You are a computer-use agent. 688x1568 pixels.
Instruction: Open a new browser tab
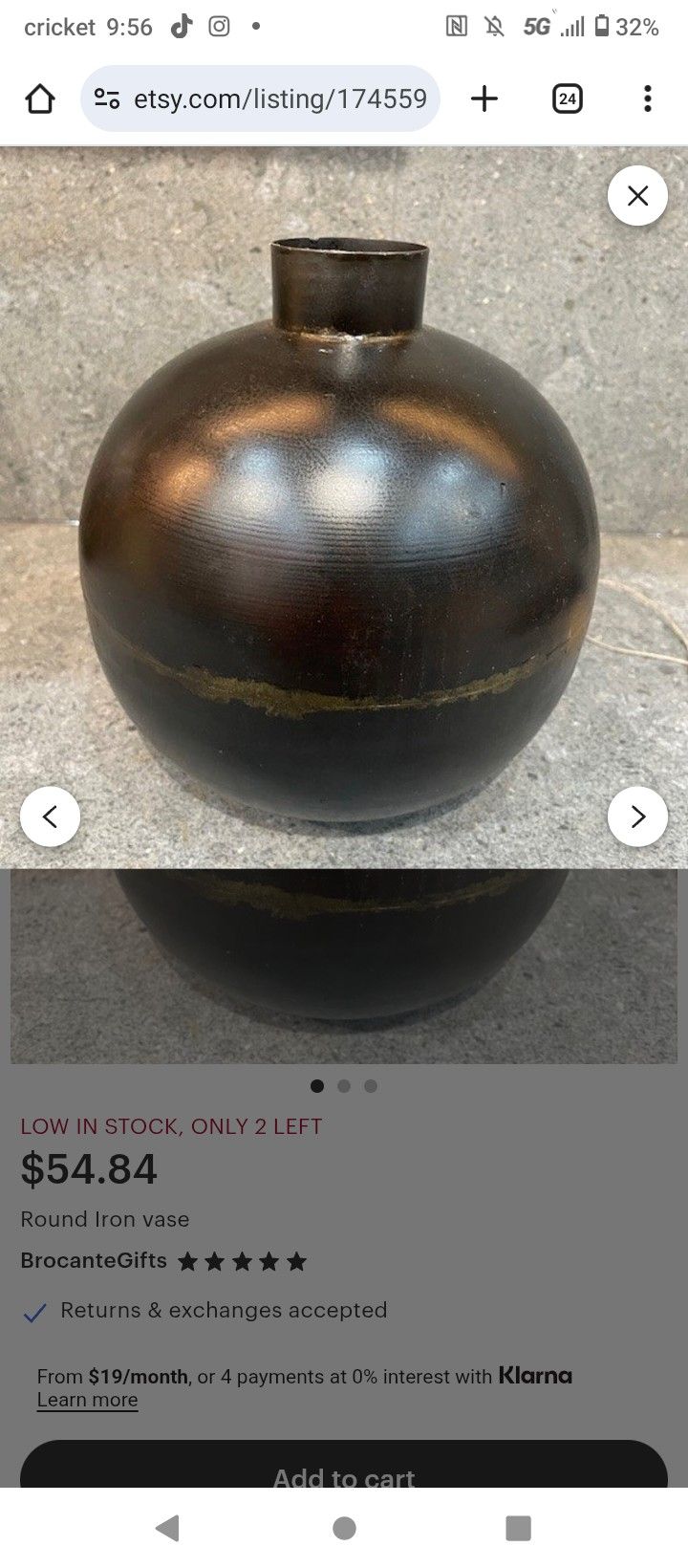point(484,98)
